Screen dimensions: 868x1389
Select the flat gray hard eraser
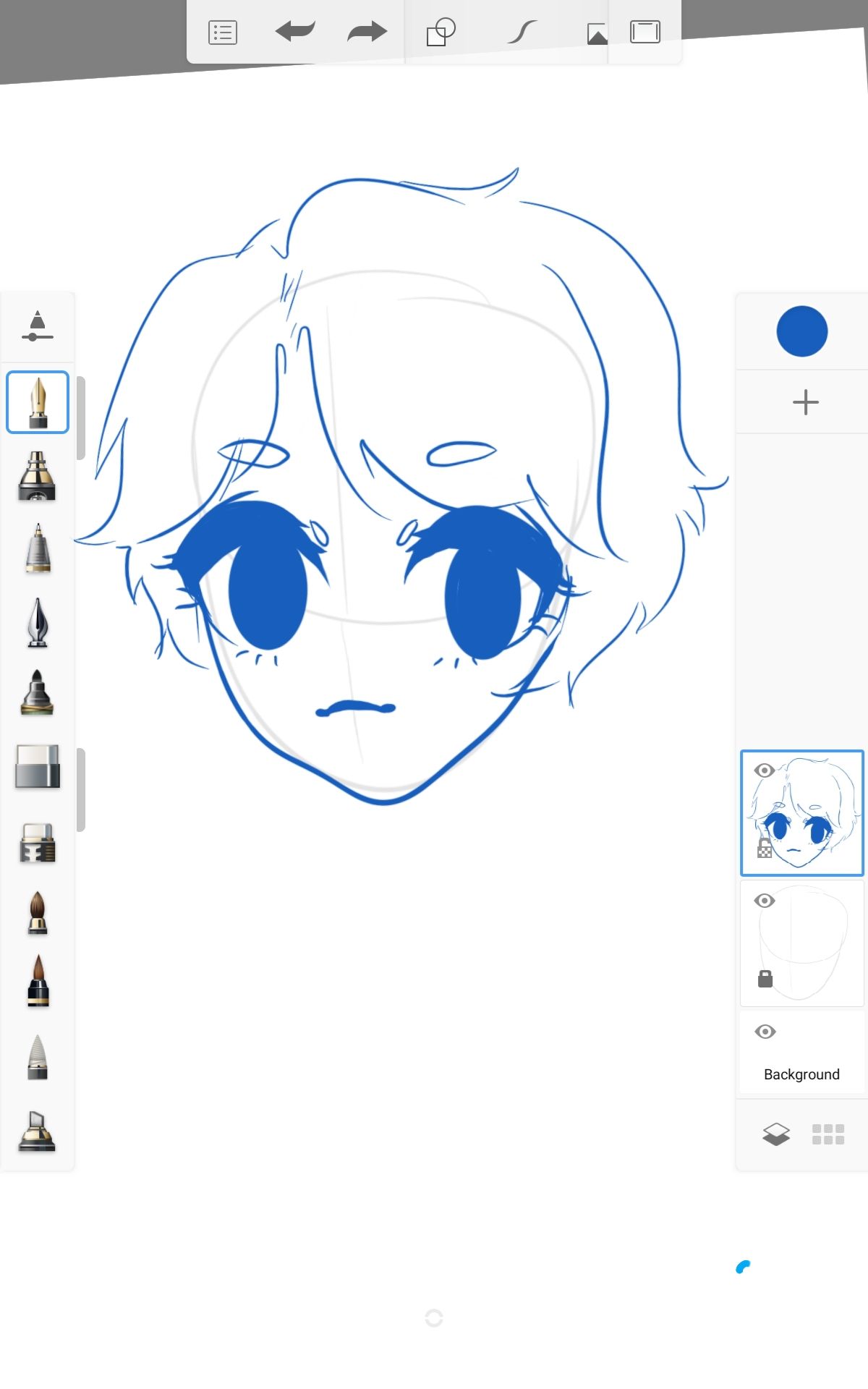(38, 766)
